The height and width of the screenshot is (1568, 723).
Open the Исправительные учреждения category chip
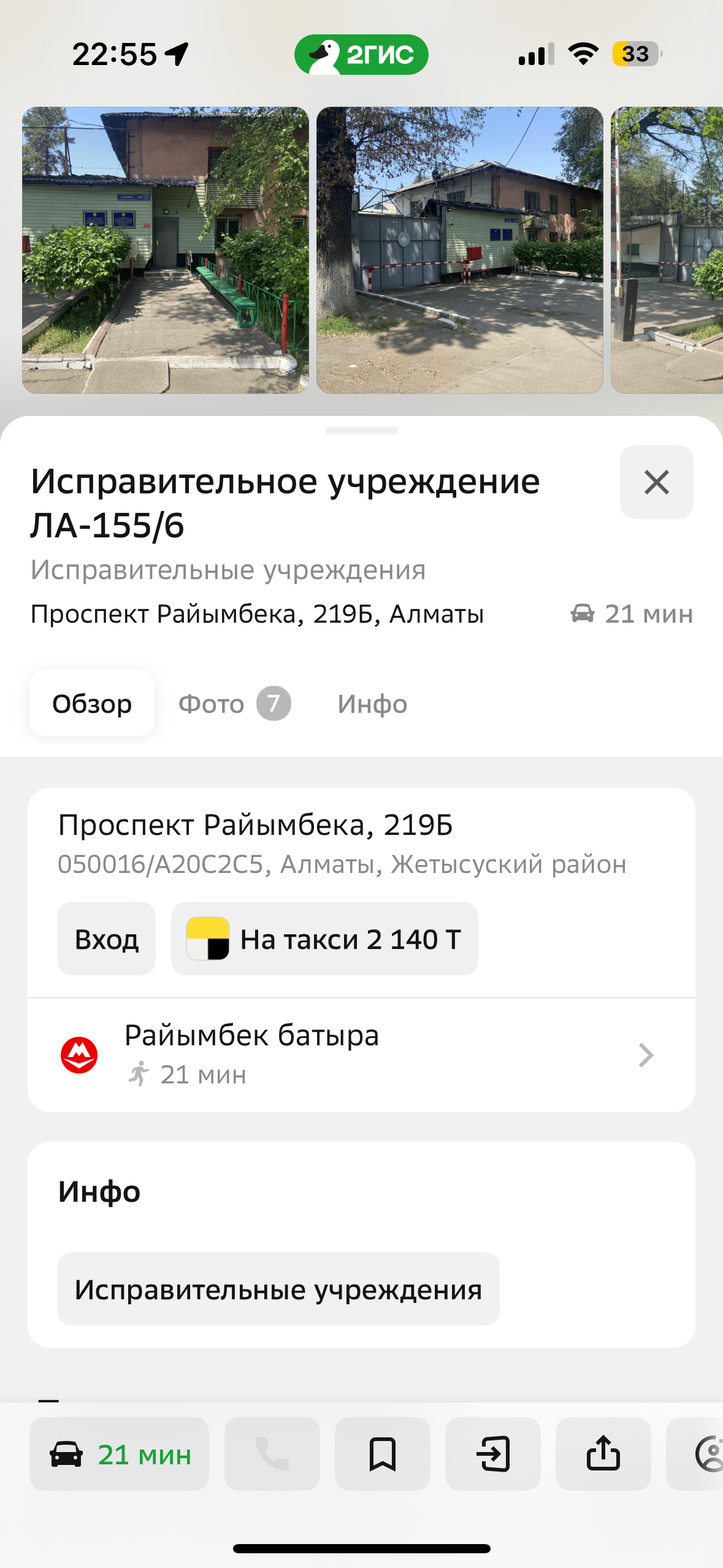(278, 1289)
